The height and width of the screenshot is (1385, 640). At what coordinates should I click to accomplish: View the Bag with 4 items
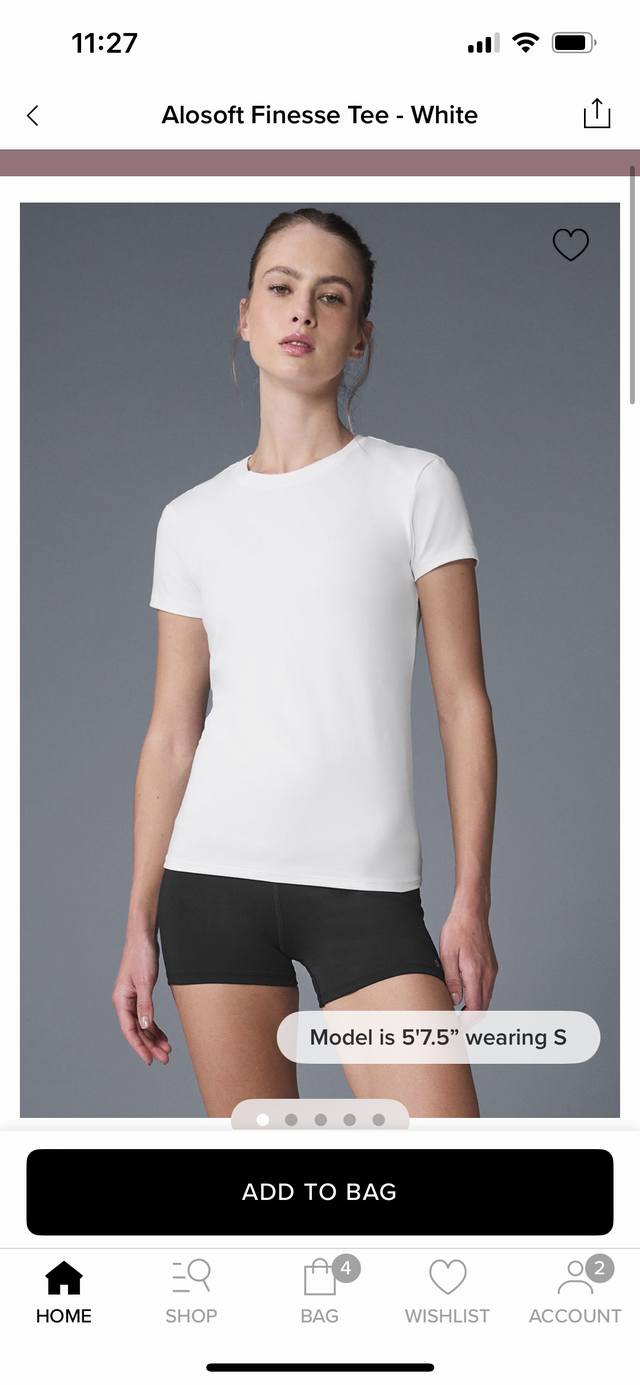pos(320,1292)
